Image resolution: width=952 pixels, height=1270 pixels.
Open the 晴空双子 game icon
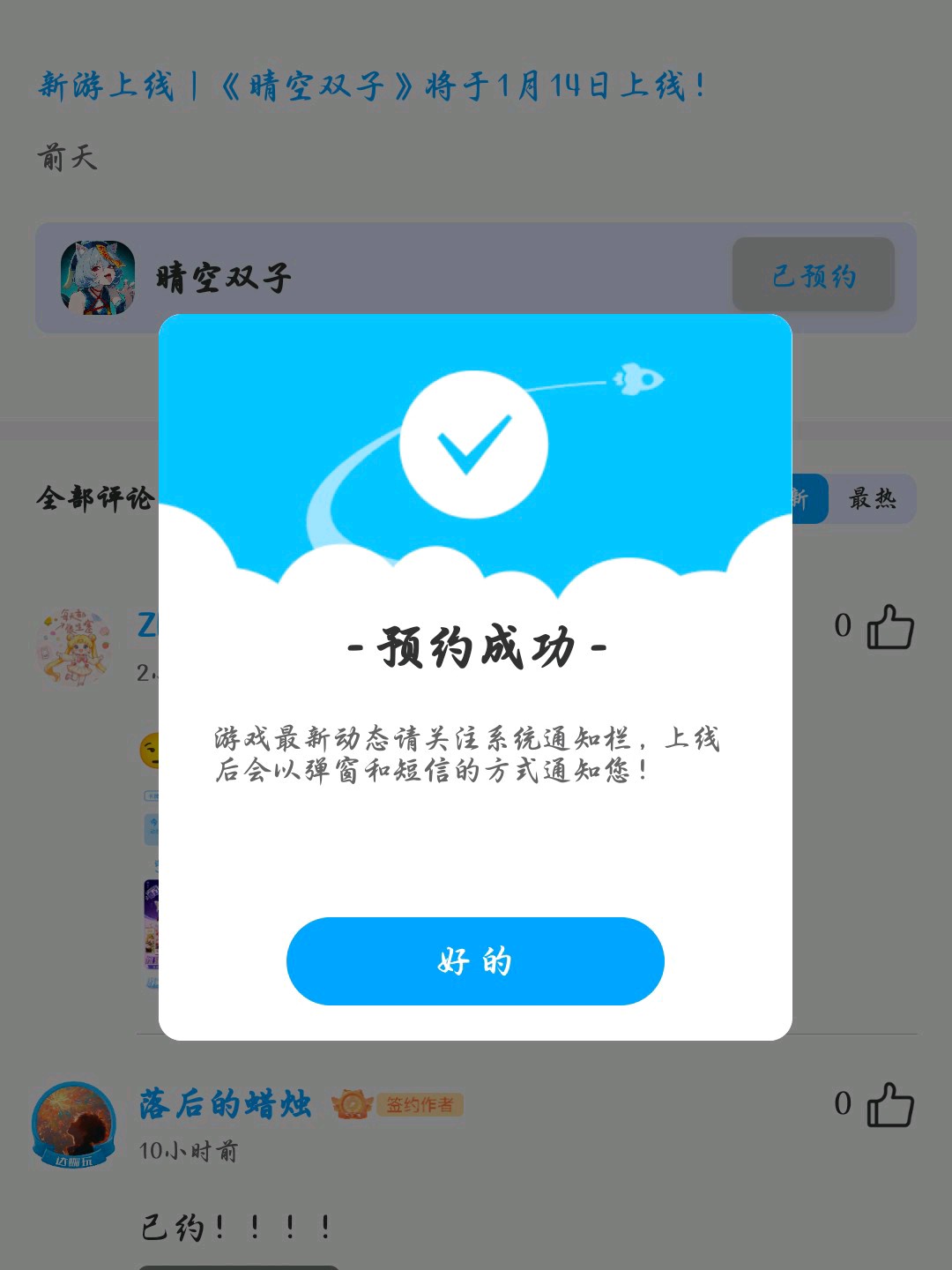98,278
